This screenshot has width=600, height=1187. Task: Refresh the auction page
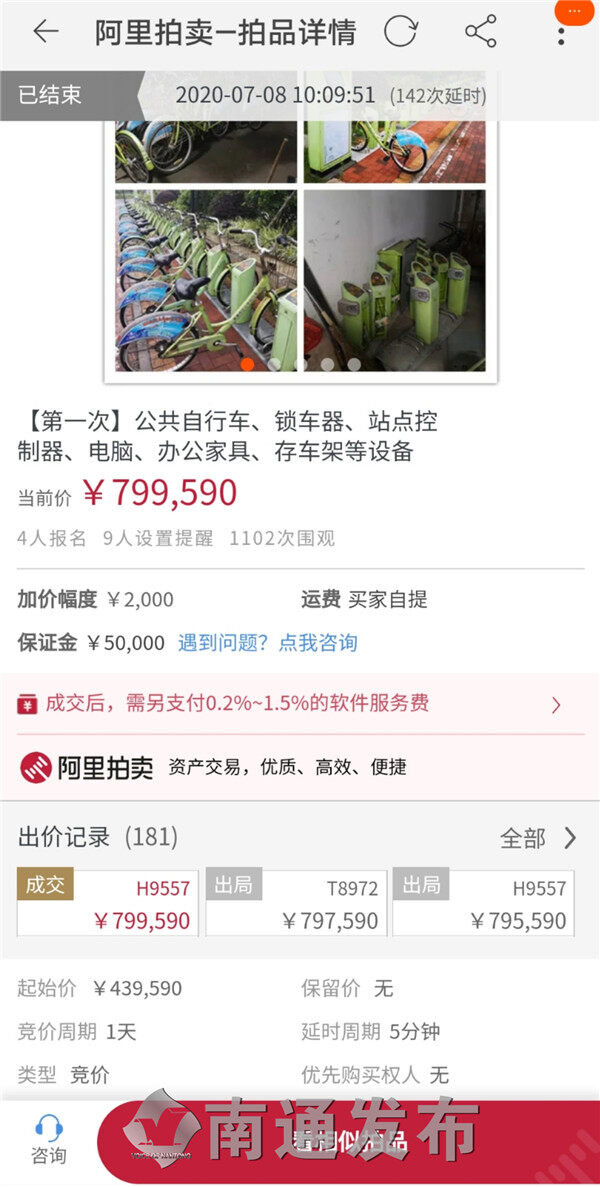pos(400,32)
